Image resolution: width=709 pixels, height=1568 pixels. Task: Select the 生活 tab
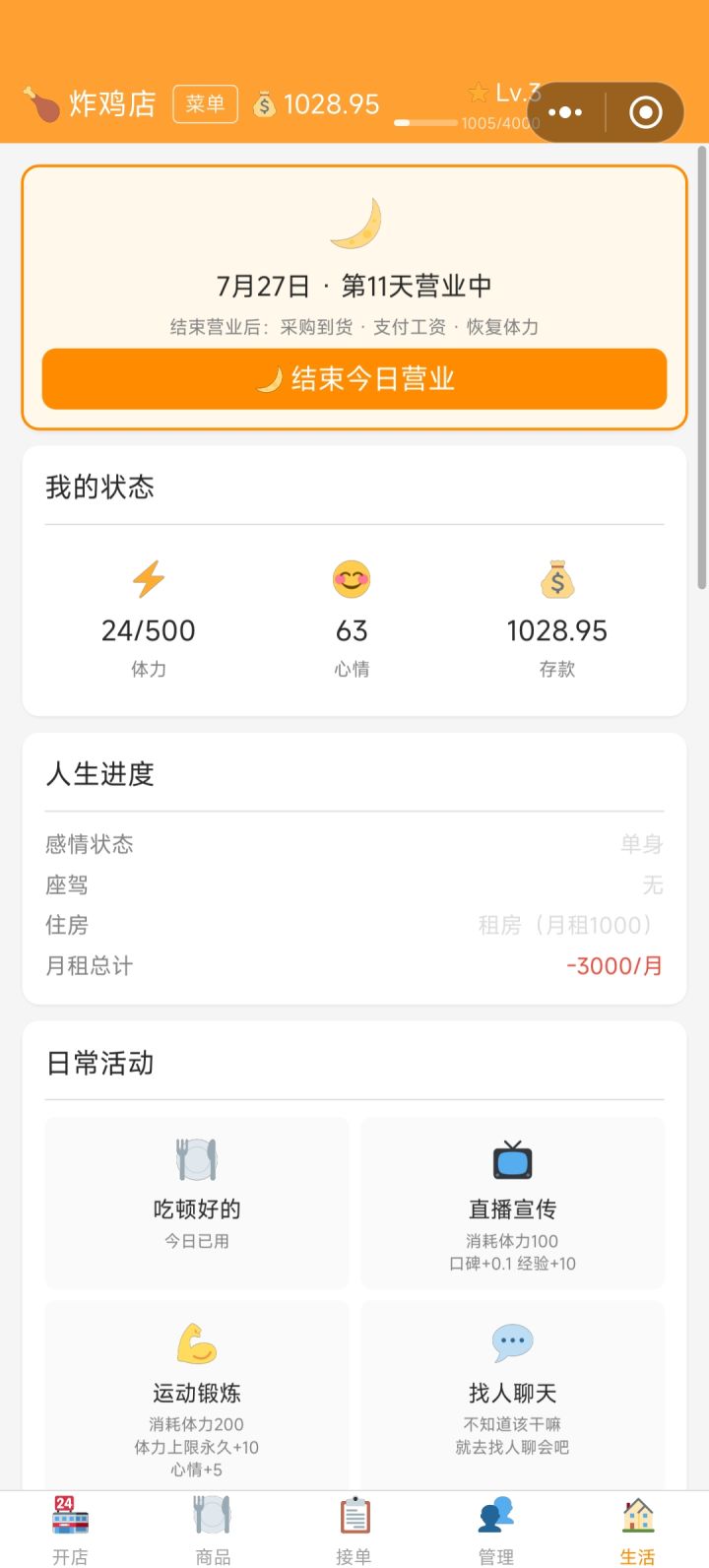click(x=637, y=1530)
